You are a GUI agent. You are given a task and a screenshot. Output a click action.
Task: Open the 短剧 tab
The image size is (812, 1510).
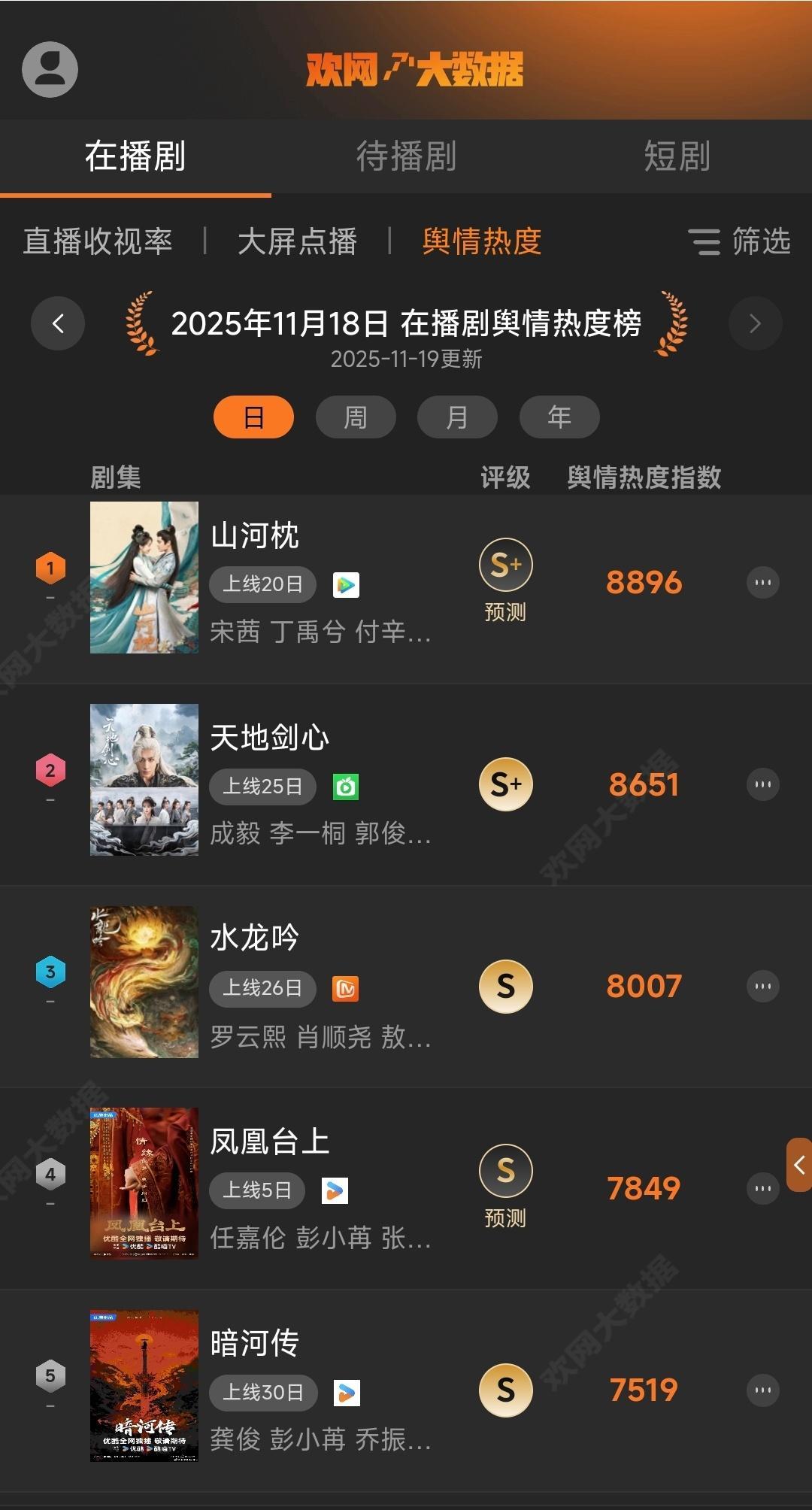678,157
